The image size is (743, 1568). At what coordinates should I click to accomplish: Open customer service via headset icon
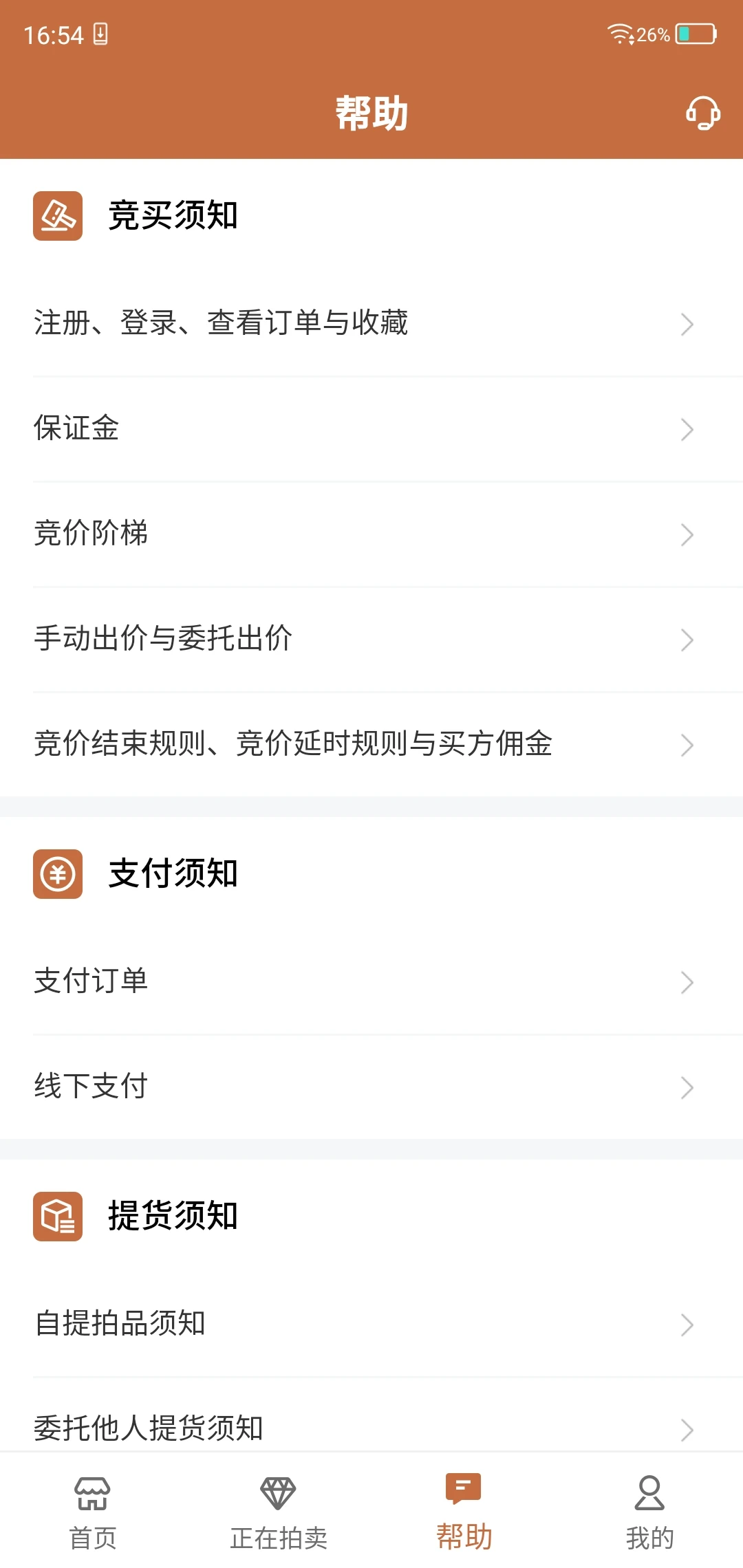pyautogui.click(x=702, y=114)
